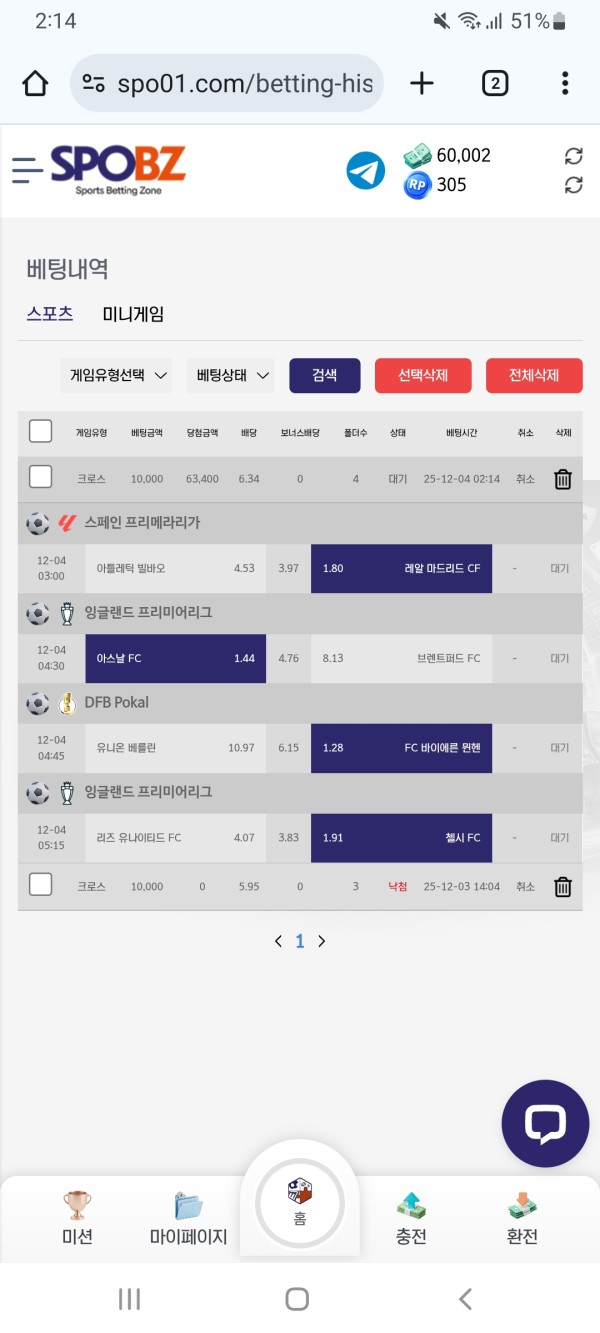Viewport: 600px width, 1333px height.
Task: Expand the 게임유형선택 dropdown
Action: (116, 375)
